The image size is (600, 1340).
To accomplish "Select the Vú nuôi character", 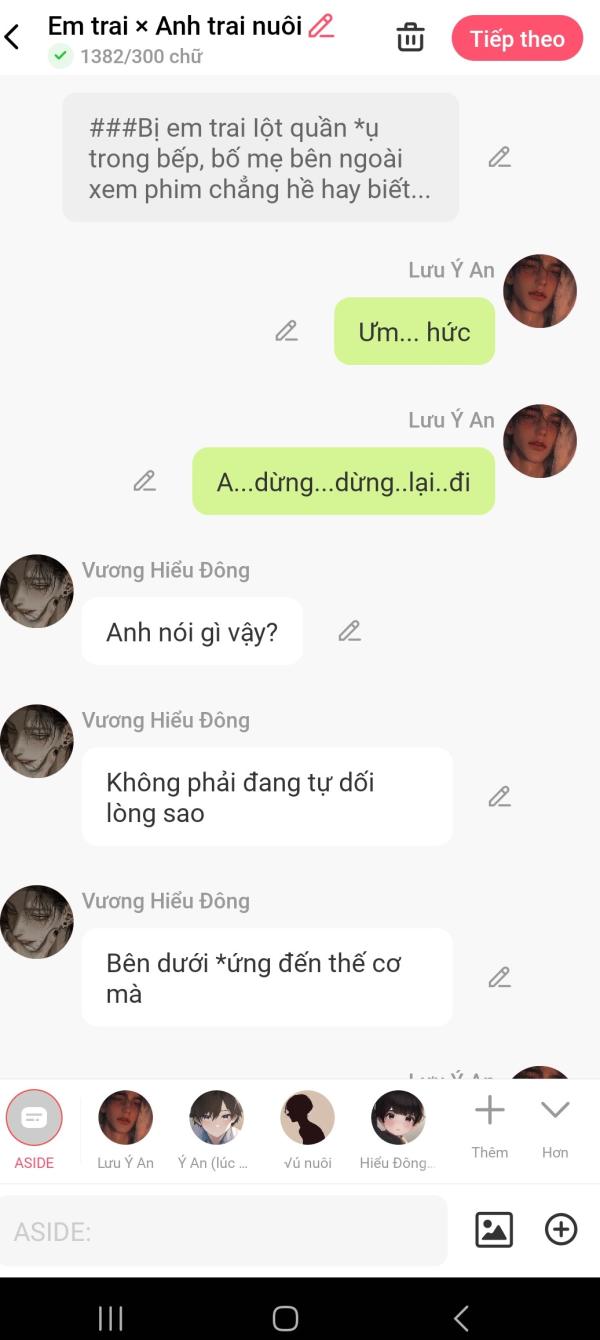I will 307,1130.
